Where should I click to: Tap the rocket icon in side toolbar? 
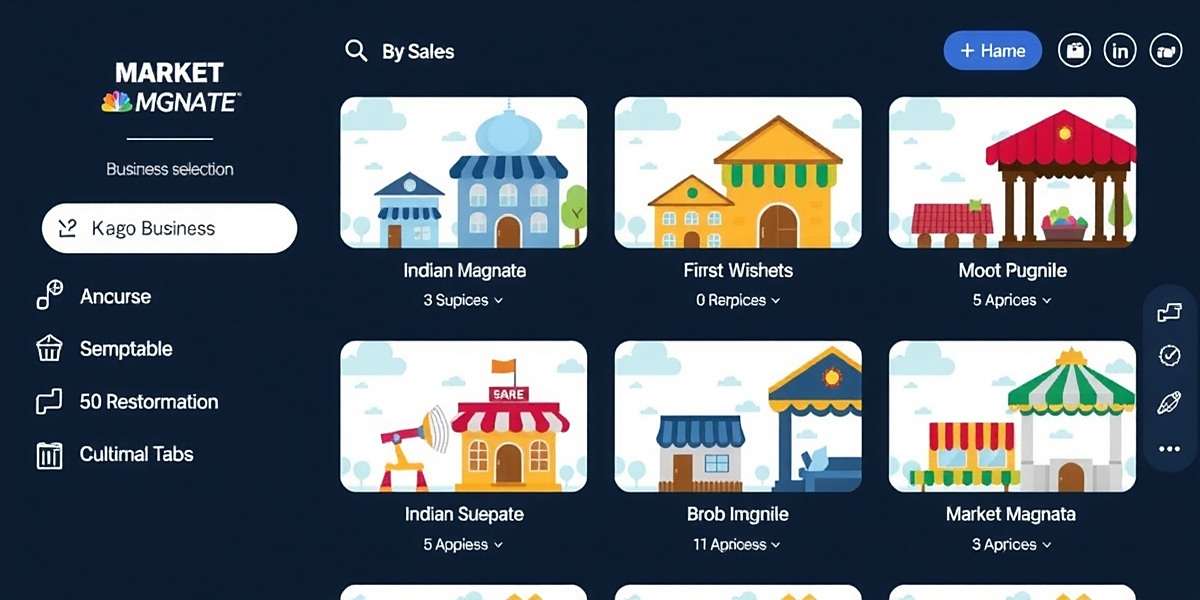[1169, 402]
